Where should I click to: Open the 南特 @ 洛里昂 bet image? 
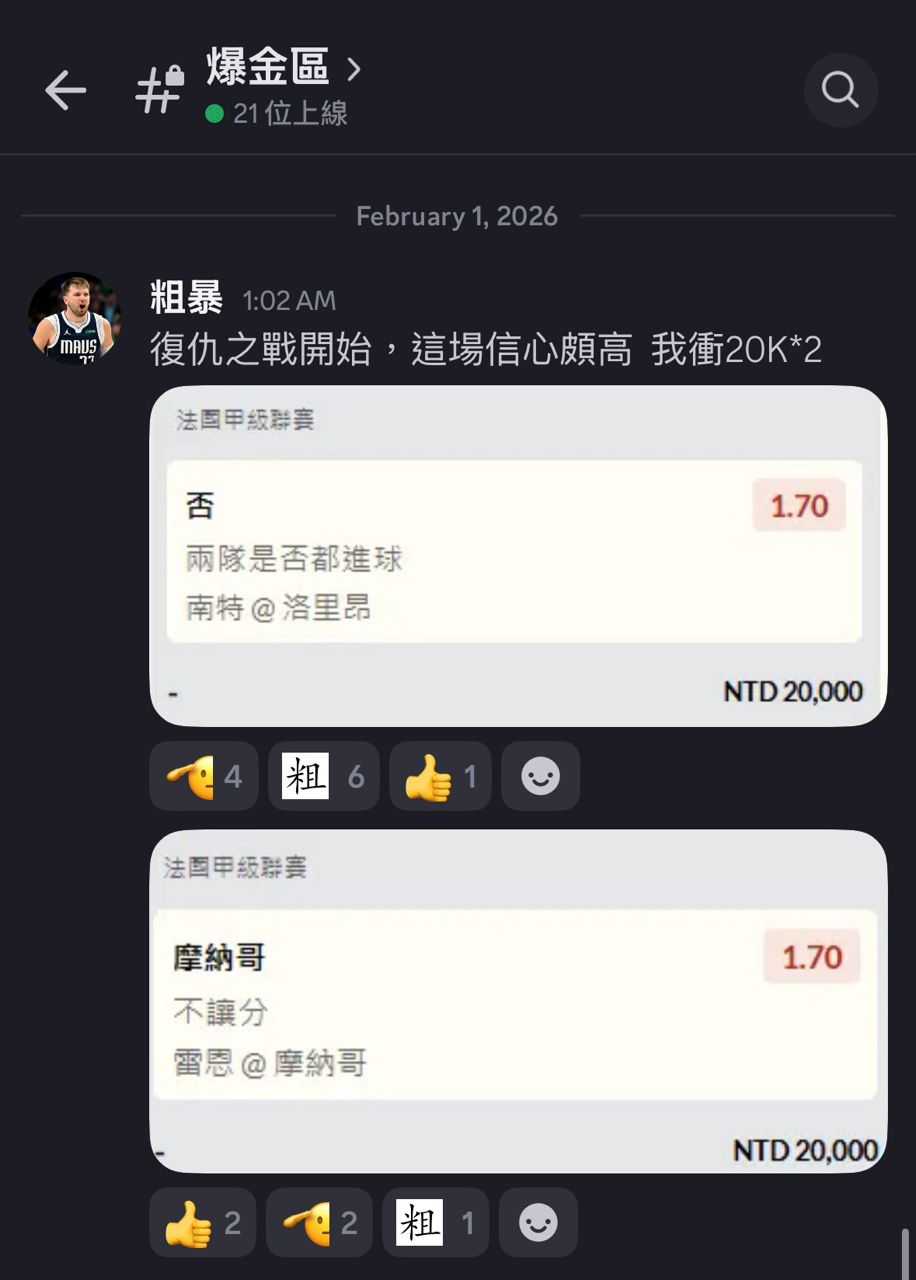[x=517, y=556]
